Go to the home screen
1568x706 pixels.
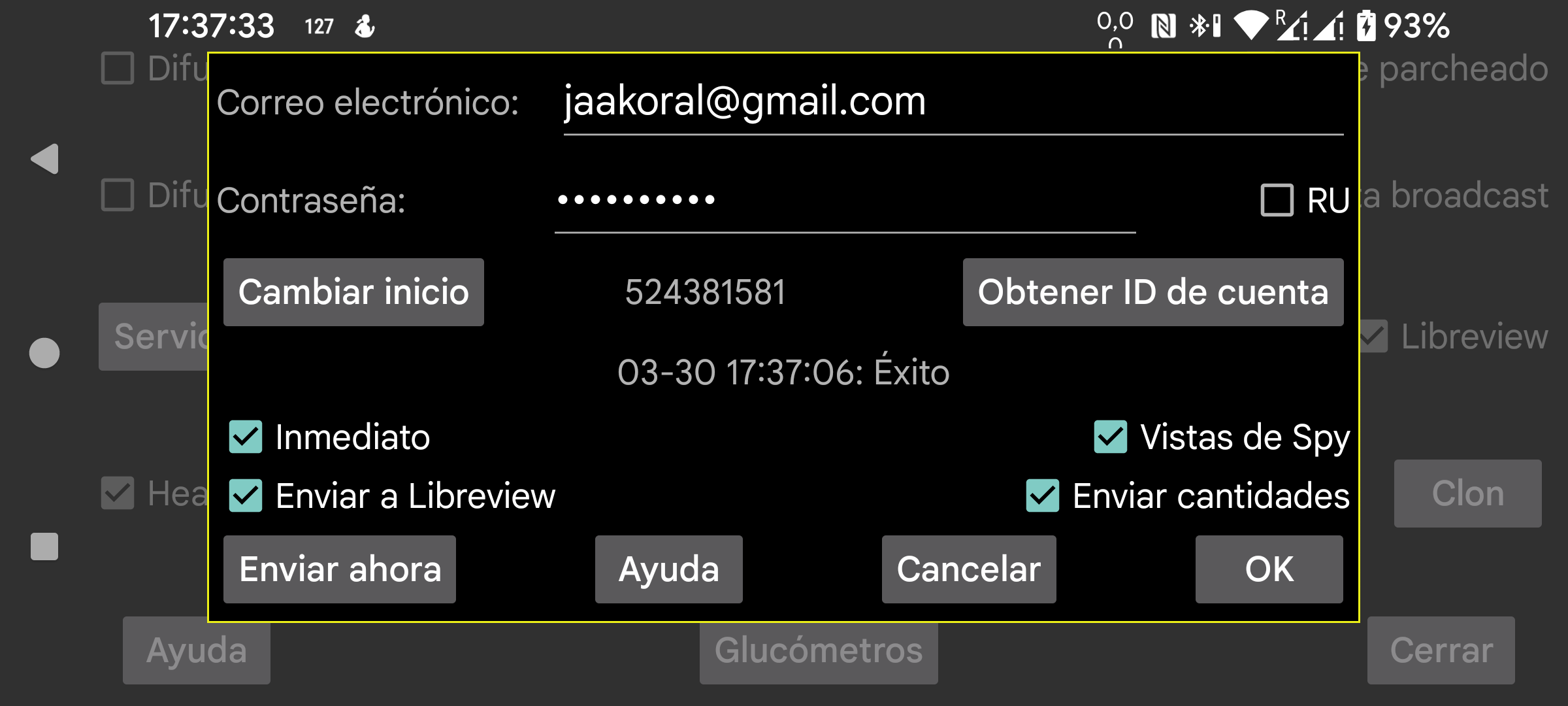point(44,353)
